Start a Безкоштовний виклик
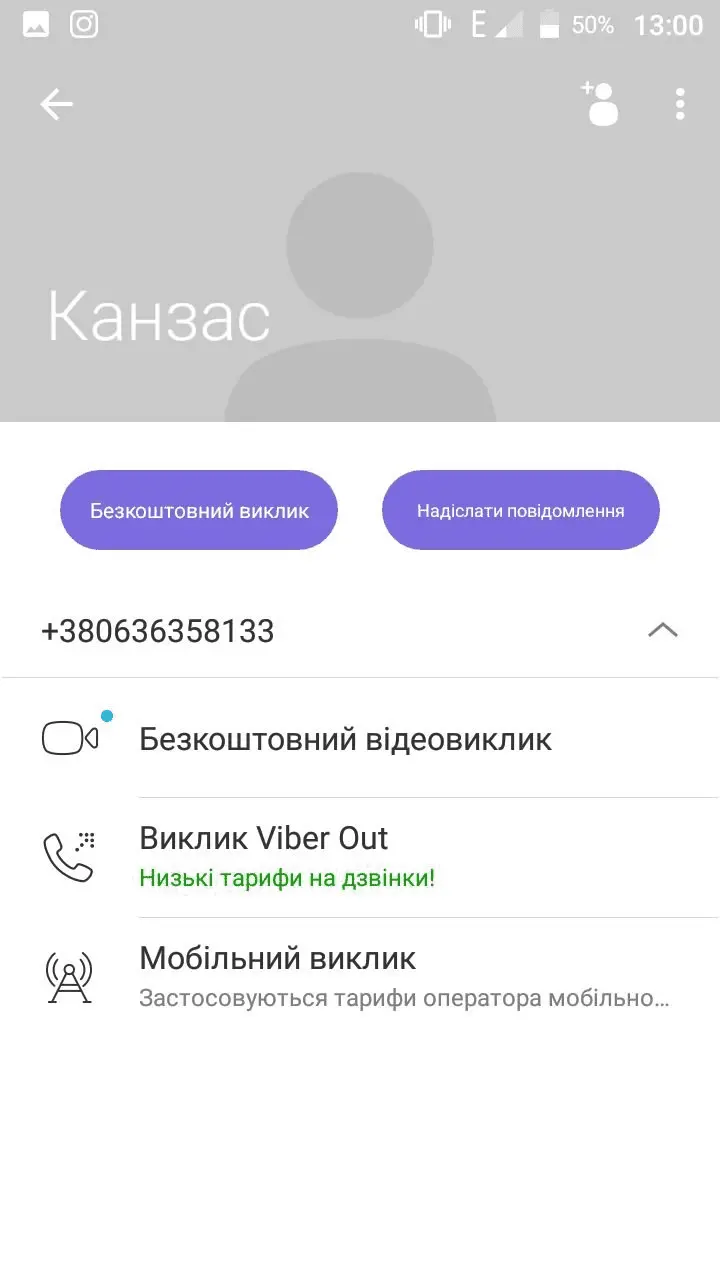 pyautogui.click(x=198, y=510)
